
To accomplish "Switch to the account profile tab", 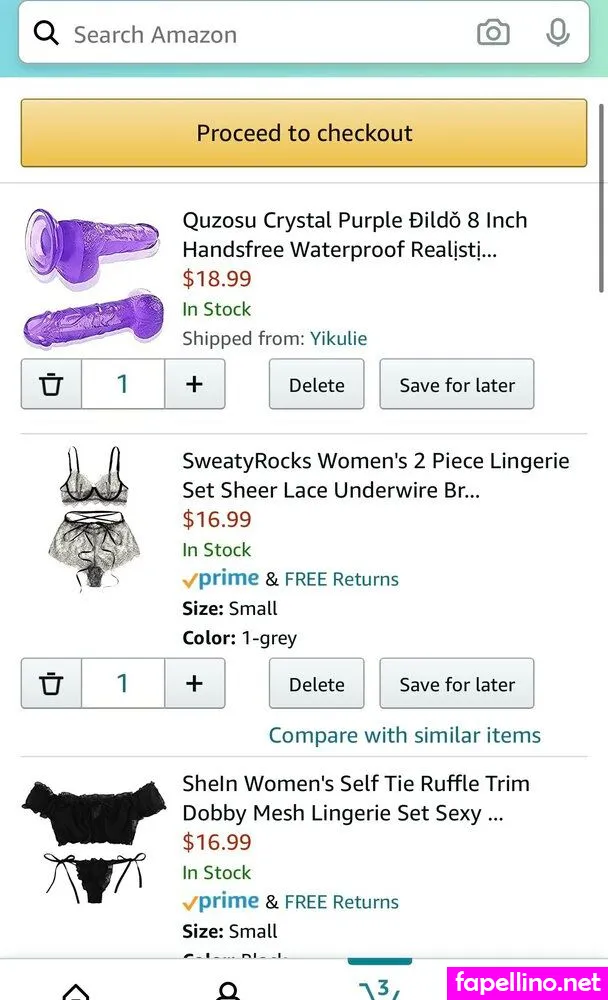I will click(x=228, y=990).
